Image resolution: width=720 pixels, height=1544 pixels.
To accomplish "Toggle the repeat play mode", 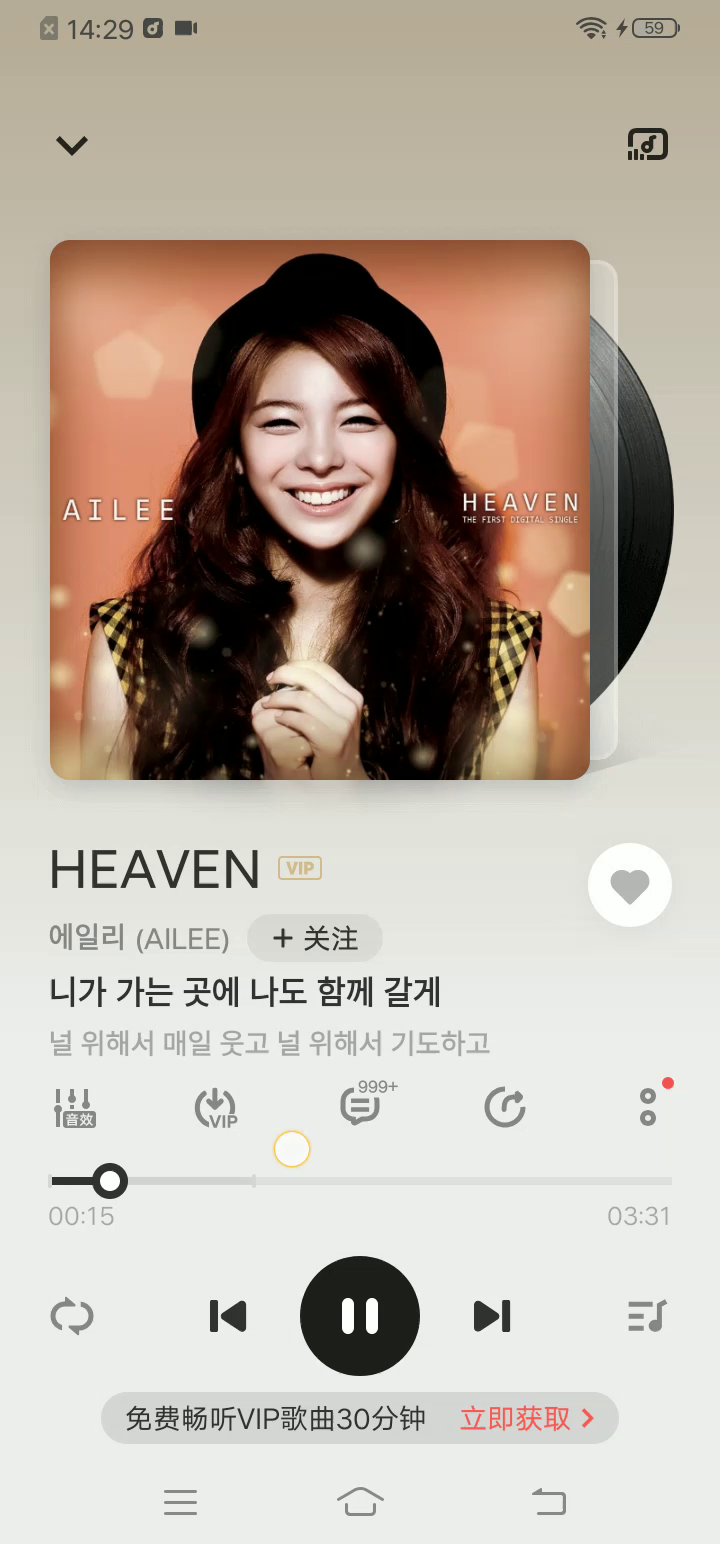I will pyautogui.click(x=72, y=1316).
